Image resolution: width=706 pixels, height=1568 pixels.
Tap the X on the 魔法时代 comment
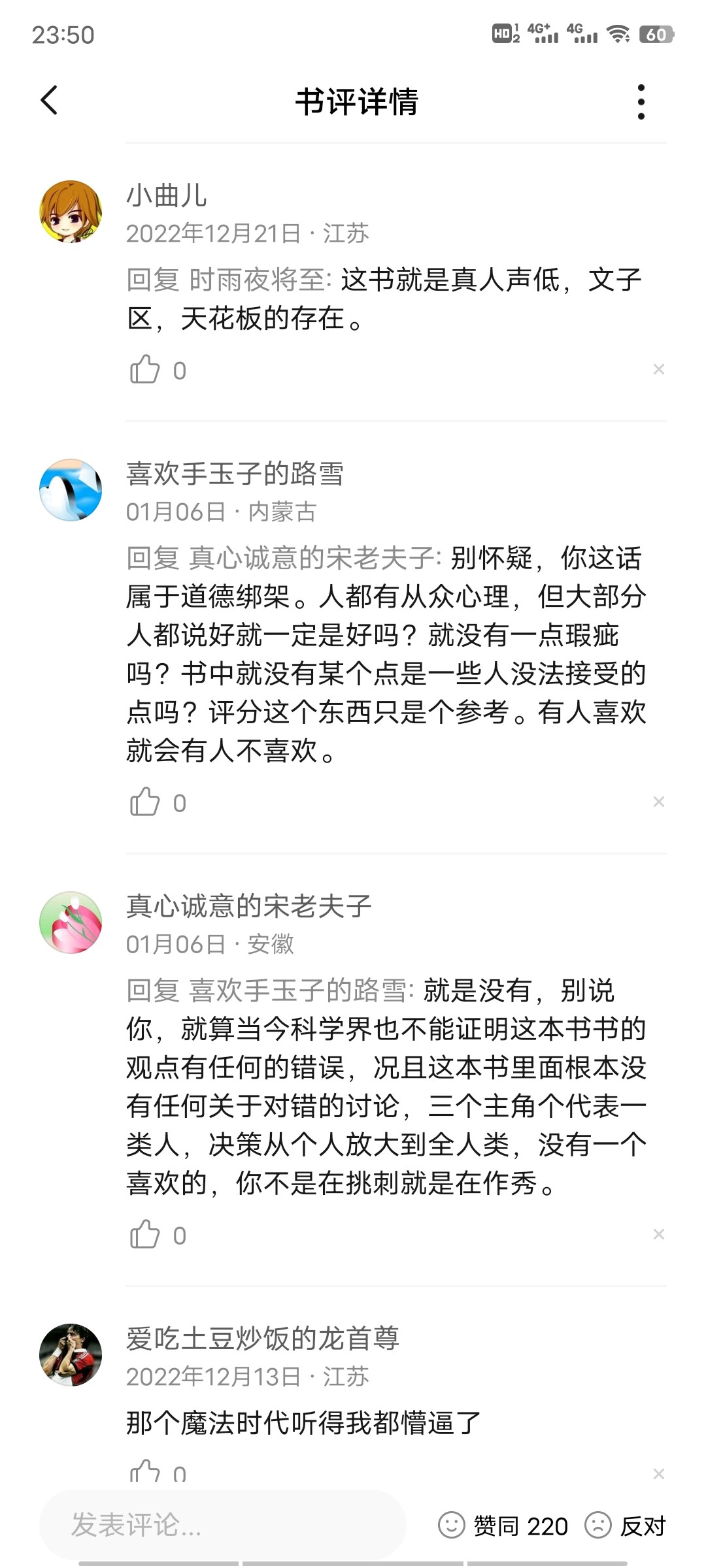[658, 1474]
